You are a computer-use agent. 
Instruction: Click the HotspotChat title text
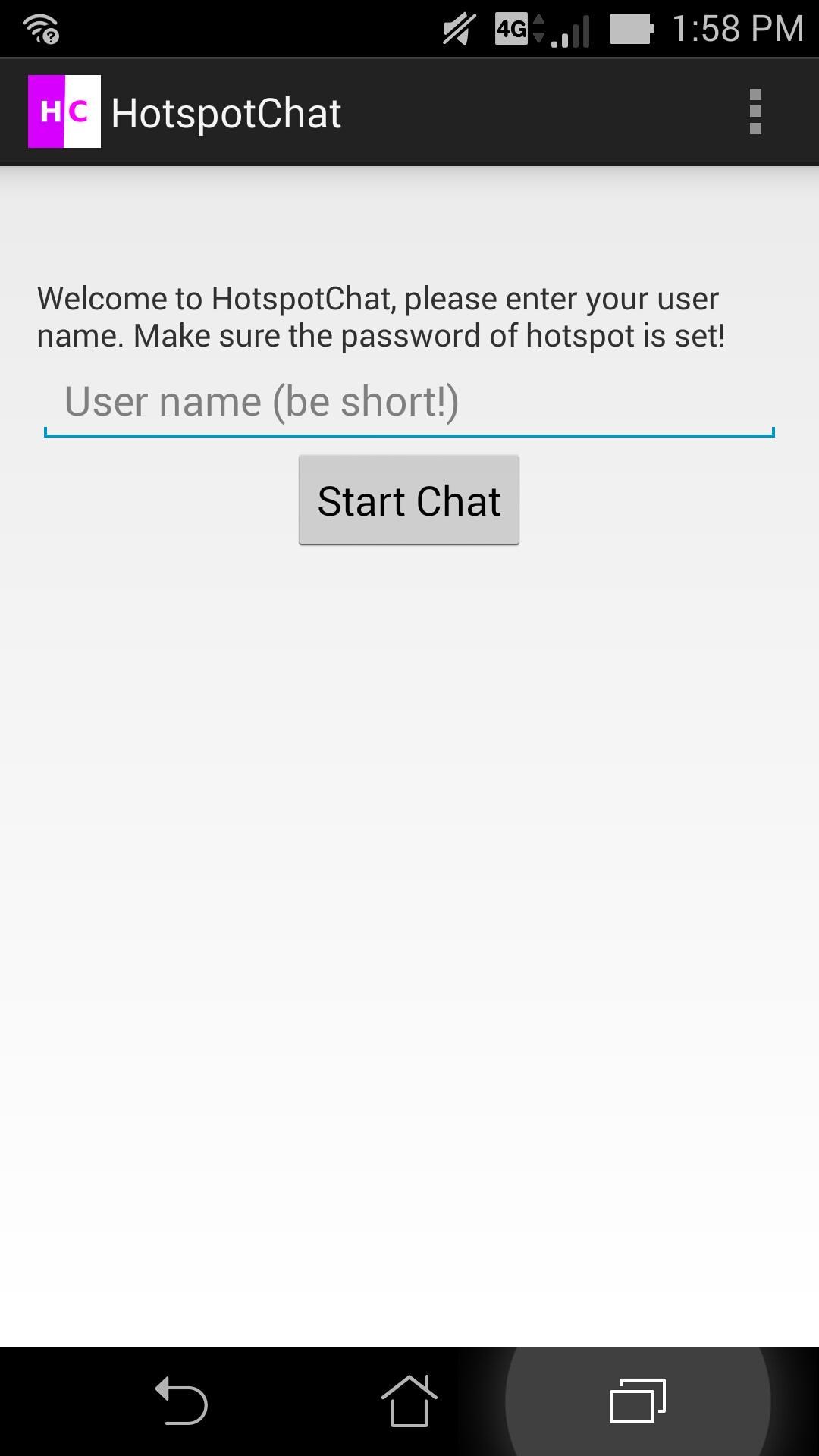point(225,111)
